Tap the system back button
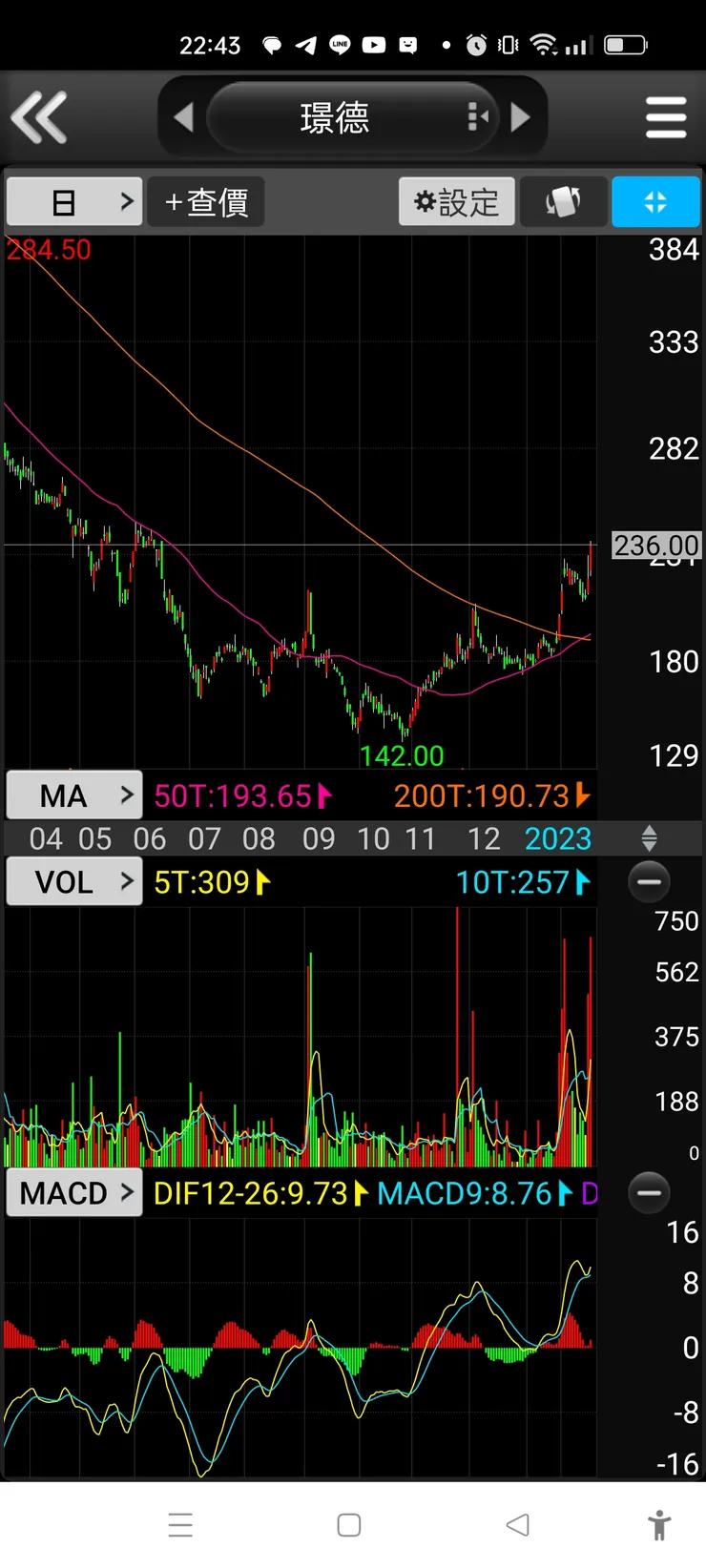The height and width of the screenshot is (1568, 706). pyautogui.click(x=517, y=1524)
